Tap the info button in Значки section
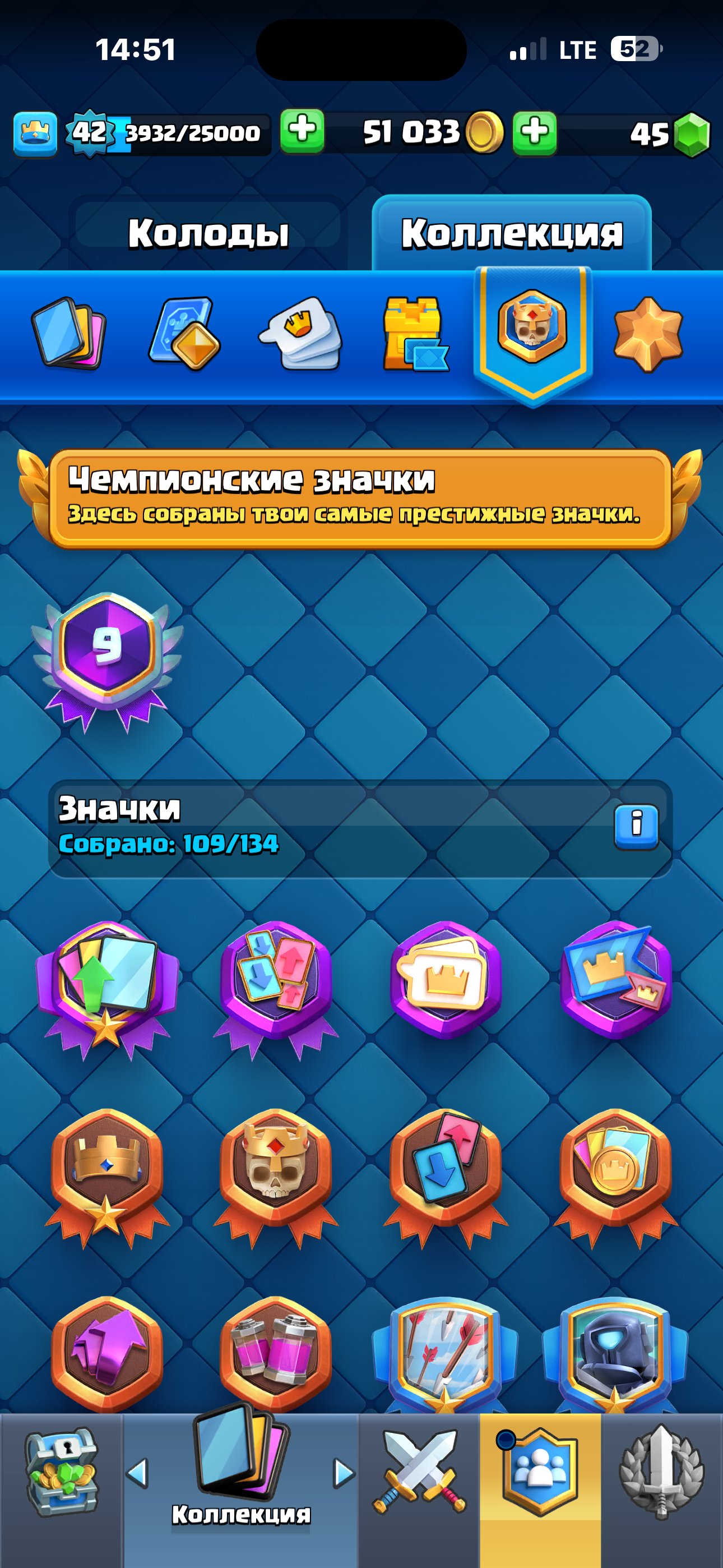723x1568 pixels. tap(637, 826)
